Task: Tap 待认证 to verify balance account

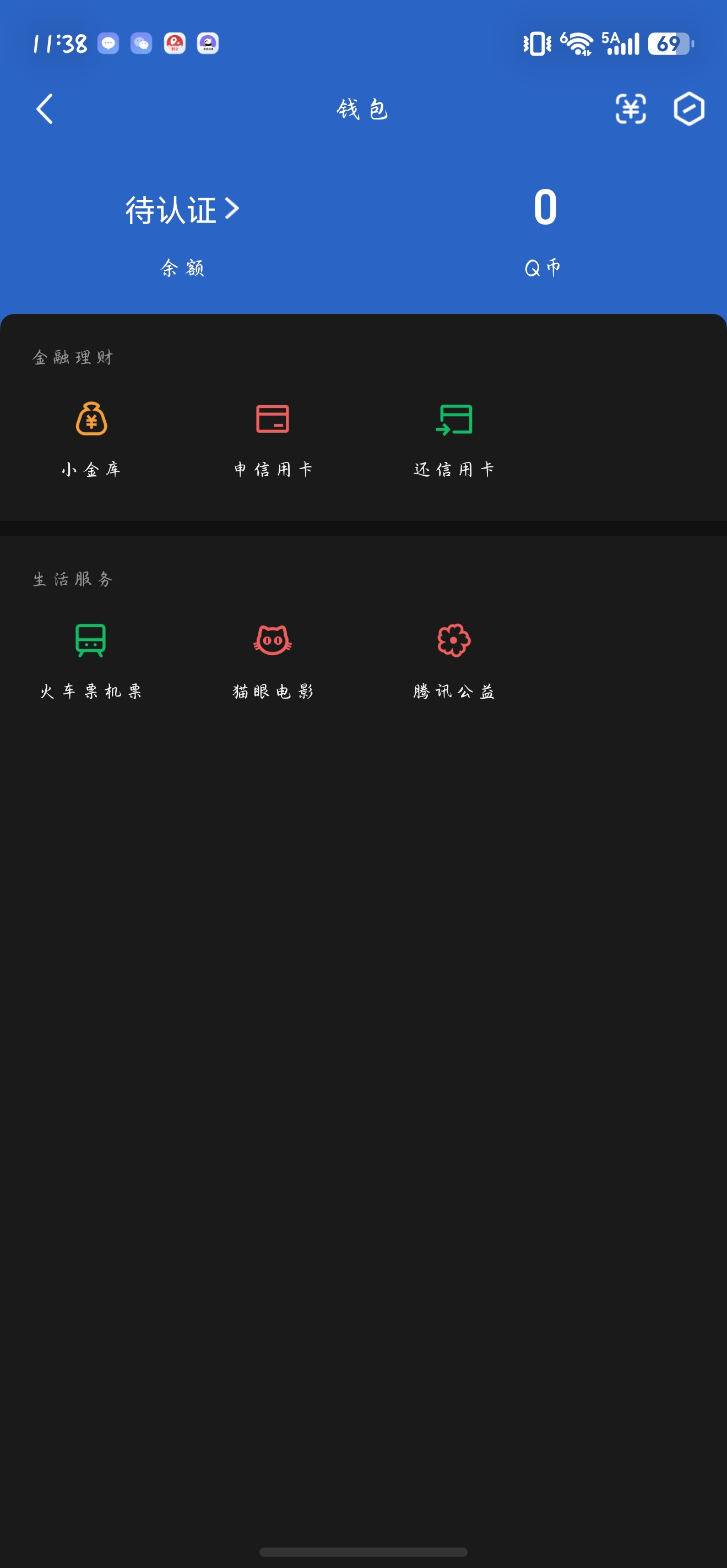Action: click(182, 210)
